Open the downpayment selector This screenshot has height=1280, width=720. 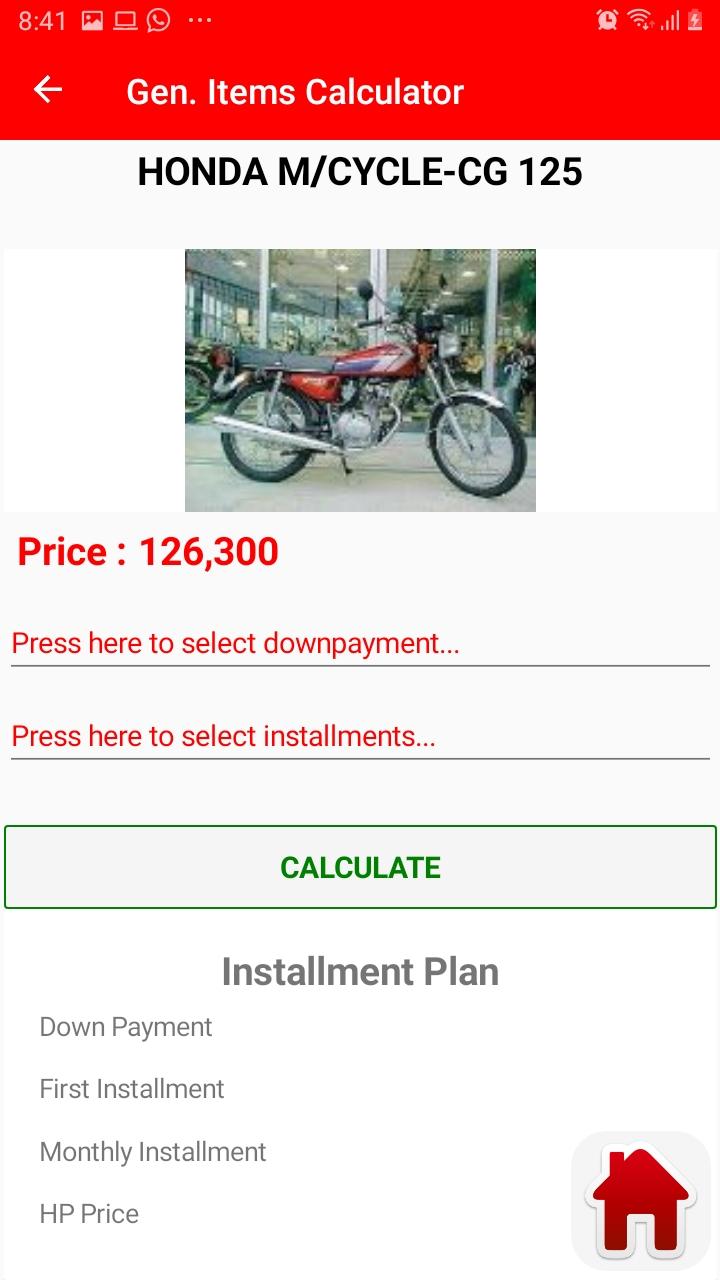click(x=360, y=643)
